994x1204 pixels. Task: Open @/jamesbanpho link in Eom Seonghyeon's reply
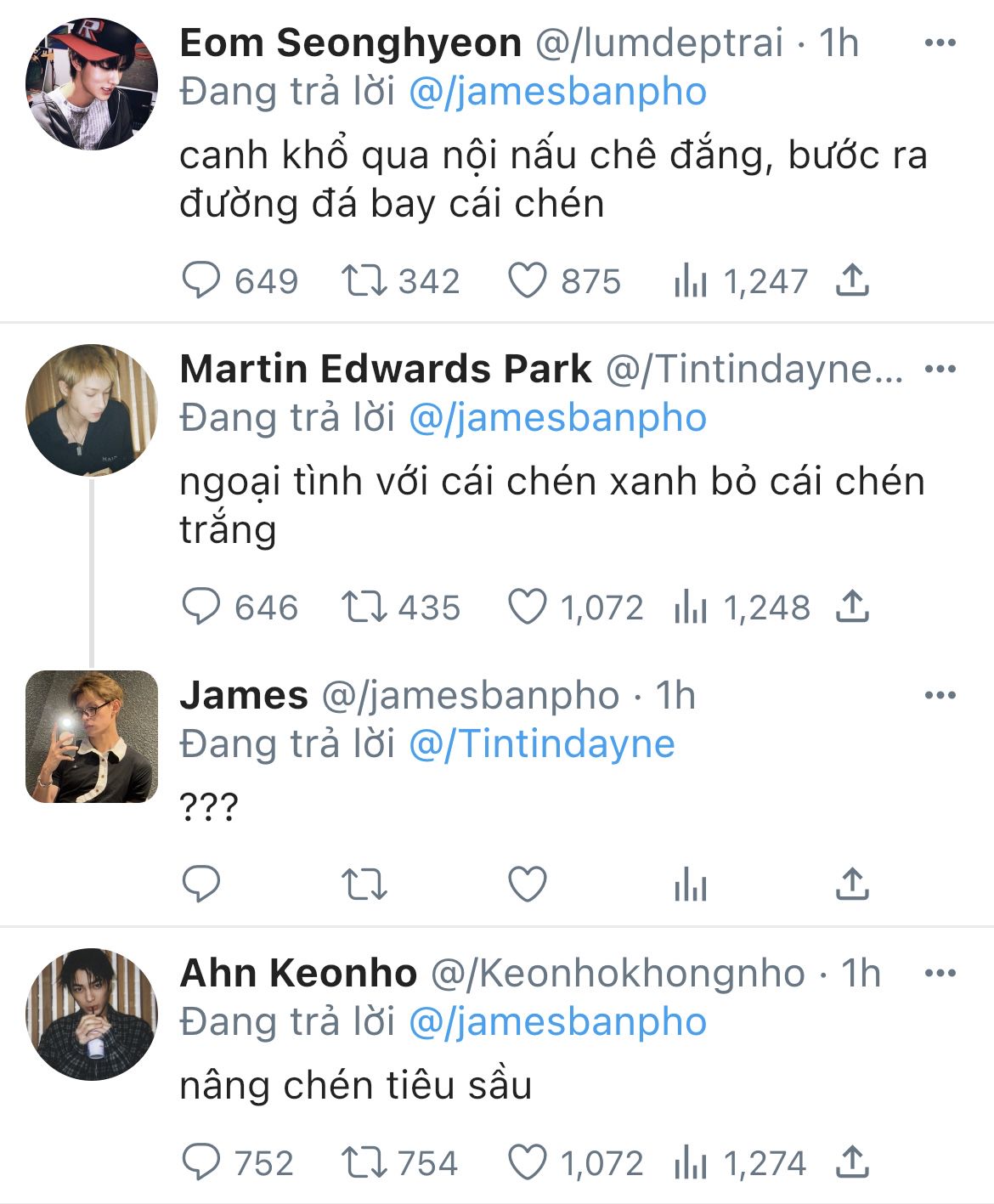click(x=558, y=92)
